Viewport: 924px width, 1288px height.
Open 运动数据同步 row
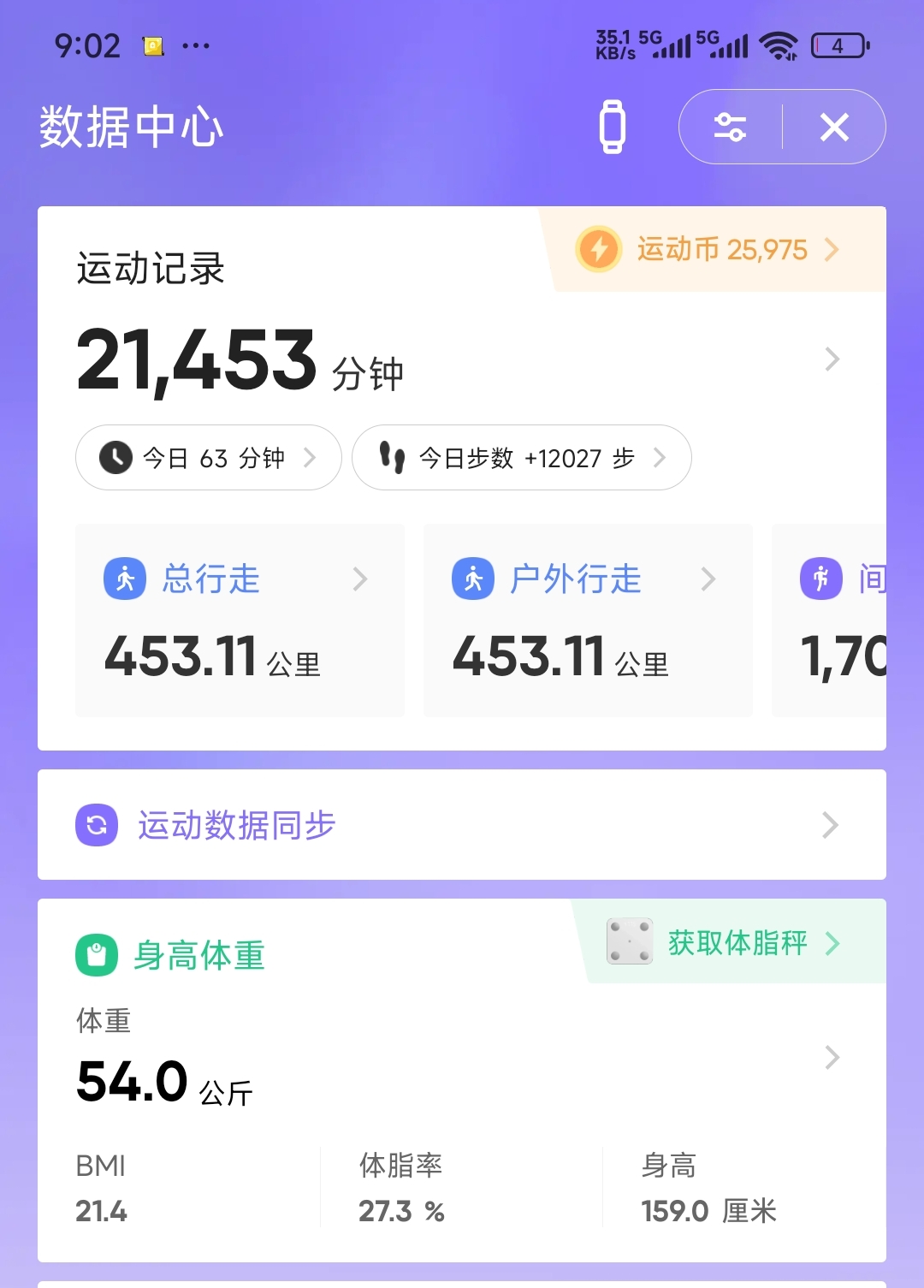click(462, 825)
